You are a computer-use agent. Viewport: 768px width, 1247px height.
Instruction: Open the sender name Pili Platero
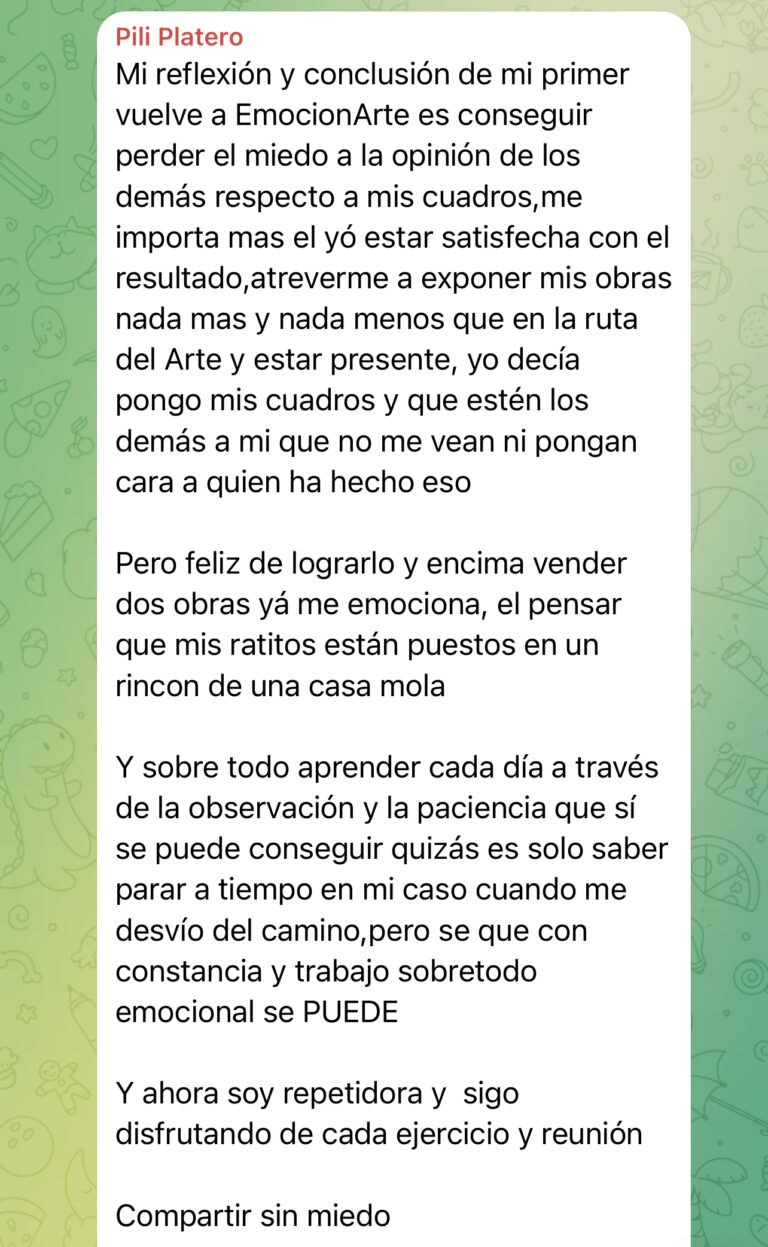pyautogui.click(x=179, y=37)
